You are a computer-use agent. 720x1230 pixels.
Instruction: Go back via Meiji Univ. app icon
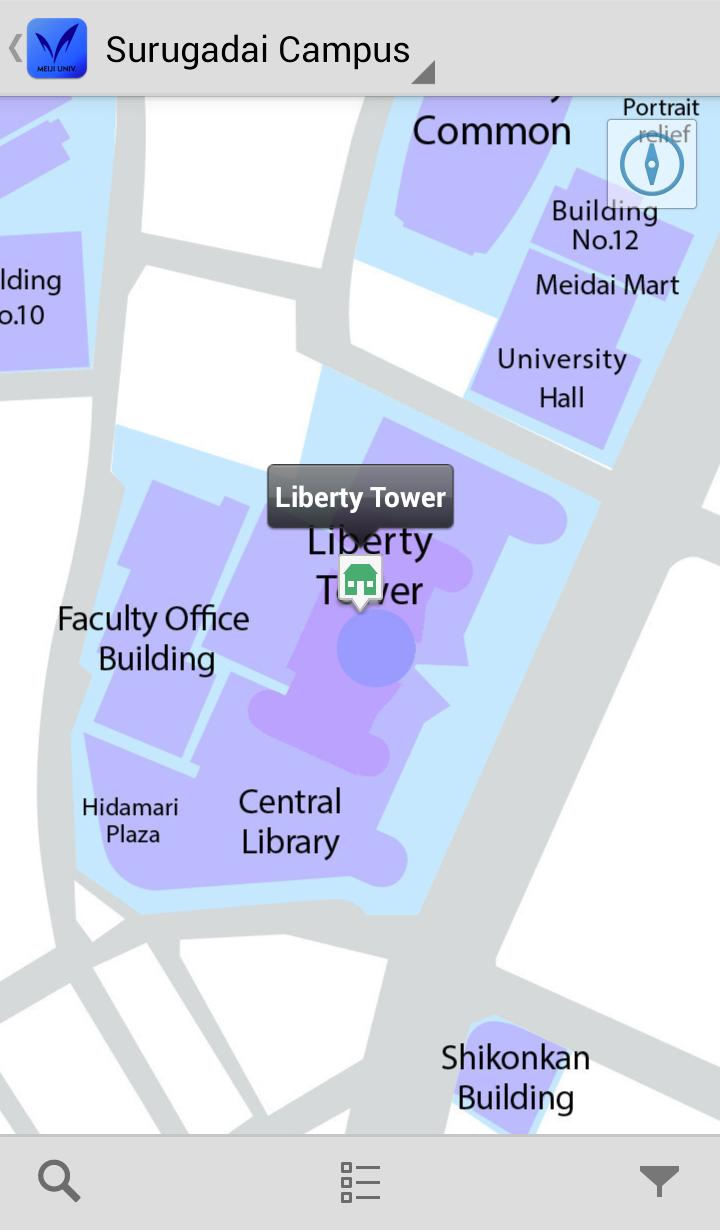55,49
